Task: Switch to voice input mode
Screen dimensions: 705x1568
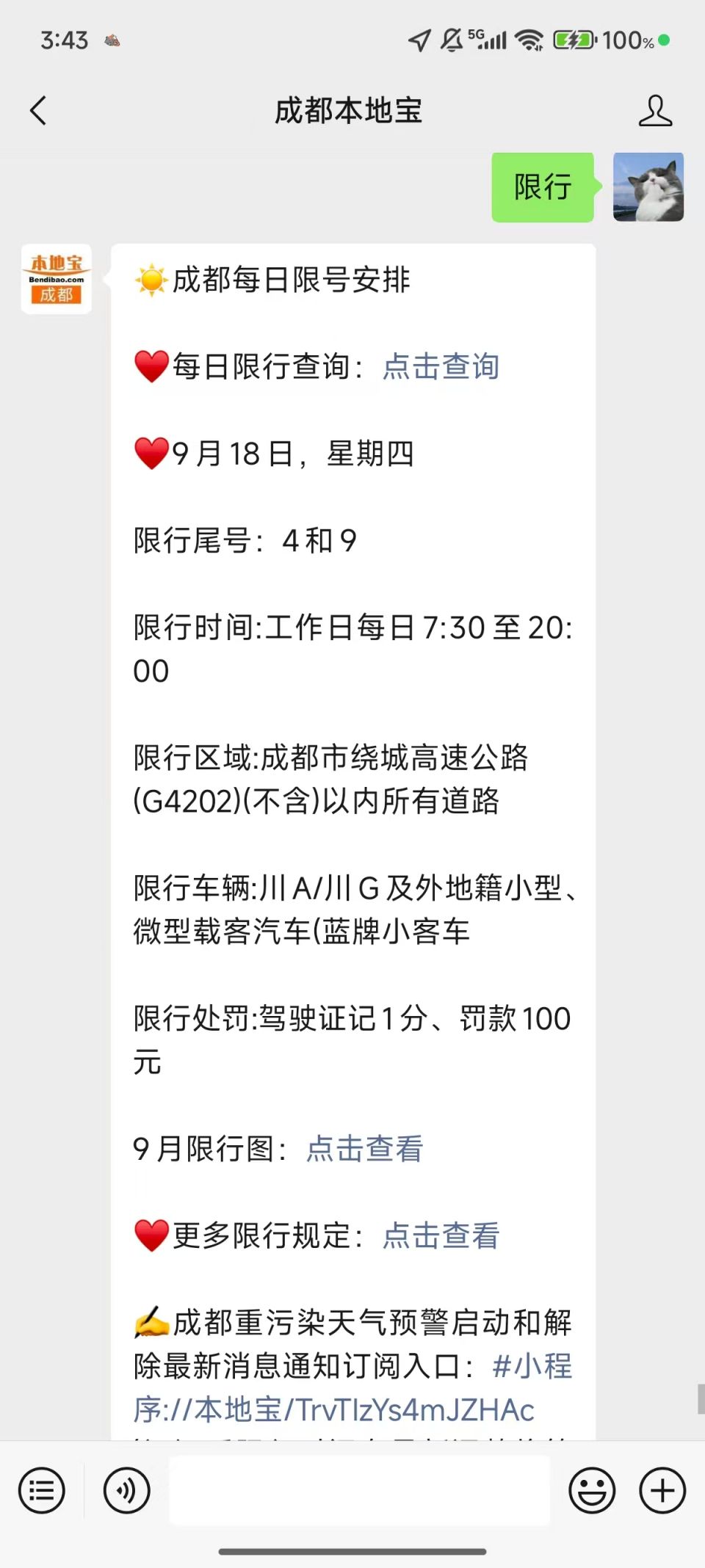Action: [x=126, y=1490]
